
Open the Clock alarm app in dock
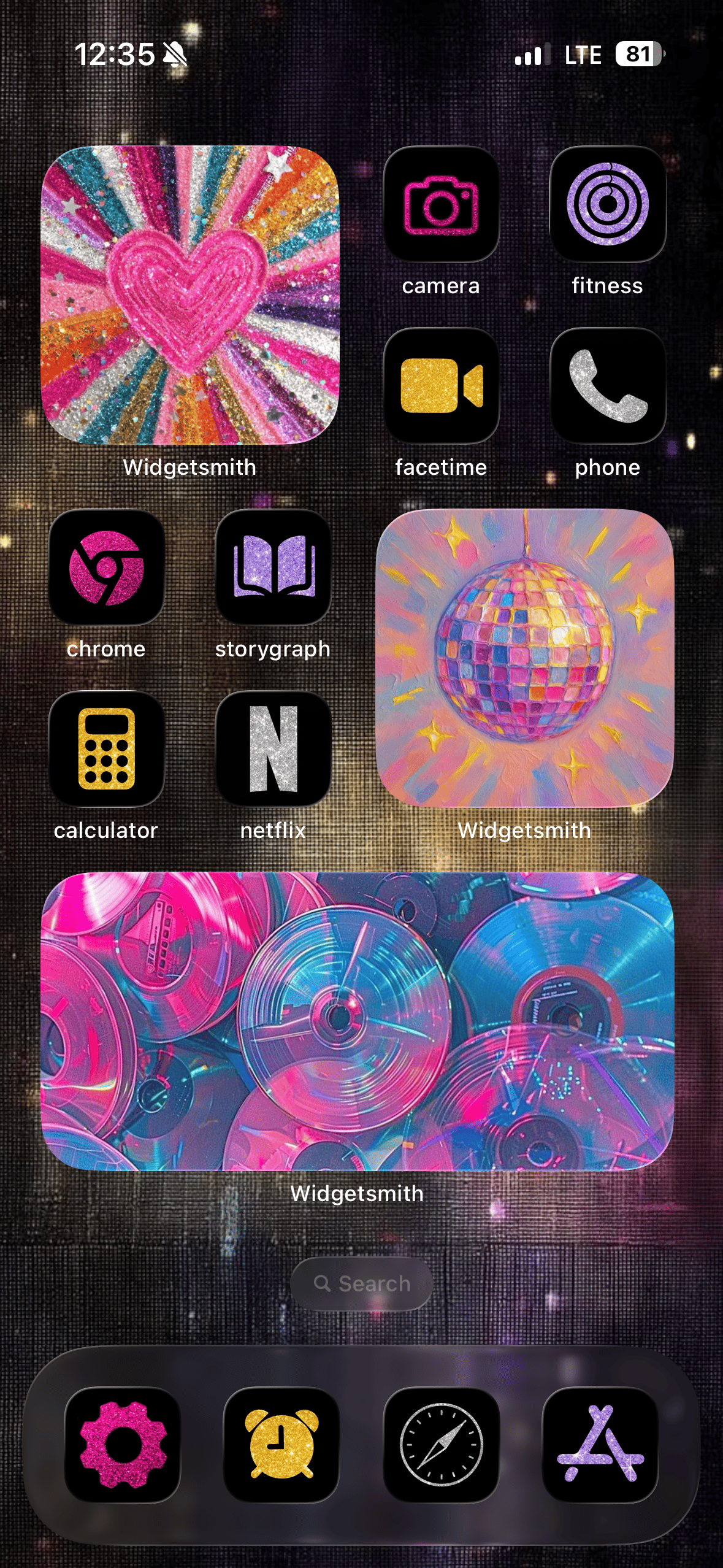coord(281,1445)
